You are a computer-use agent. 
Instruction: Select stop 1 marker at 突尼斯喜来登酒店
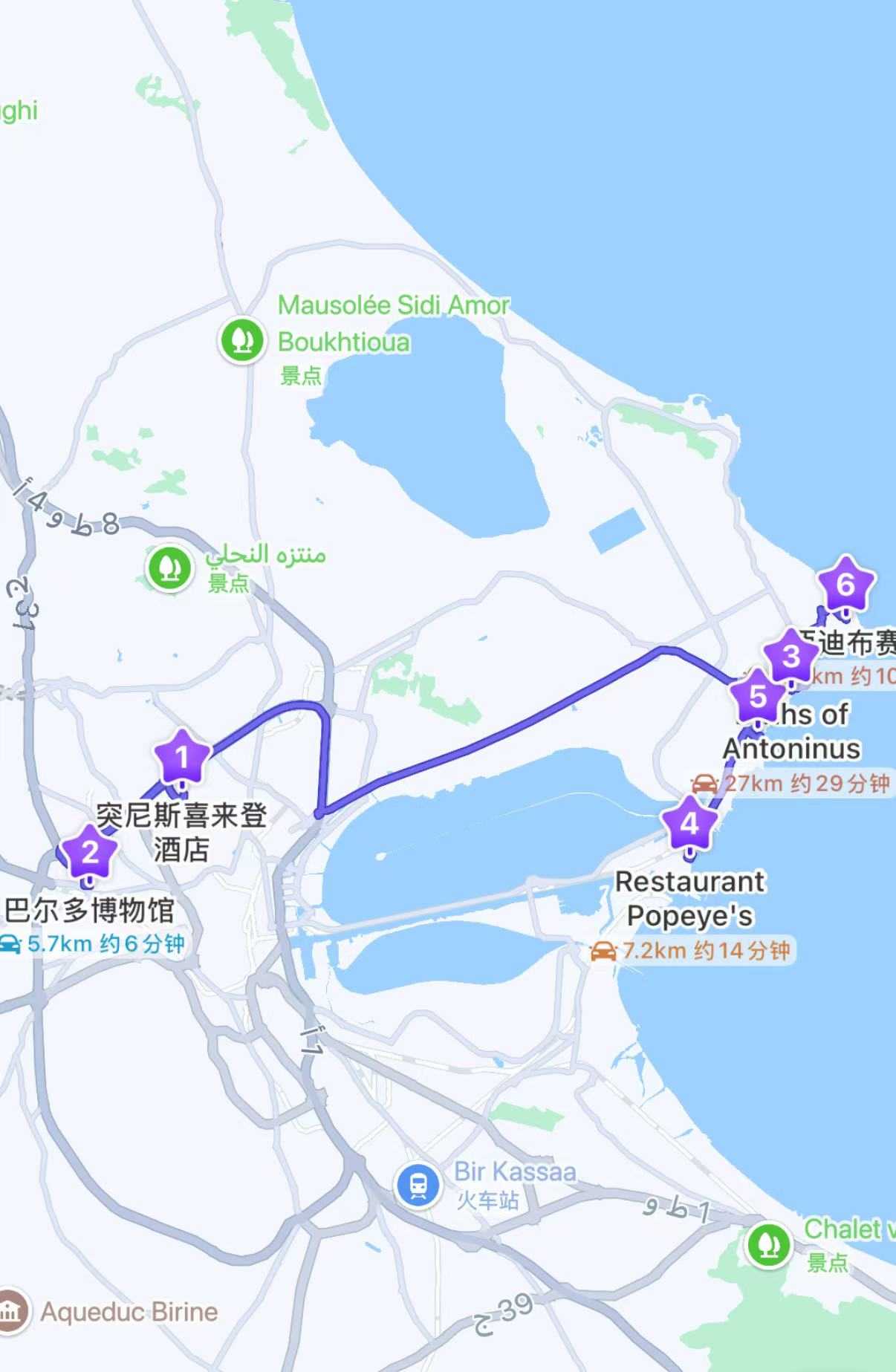[x=182, y=758]
